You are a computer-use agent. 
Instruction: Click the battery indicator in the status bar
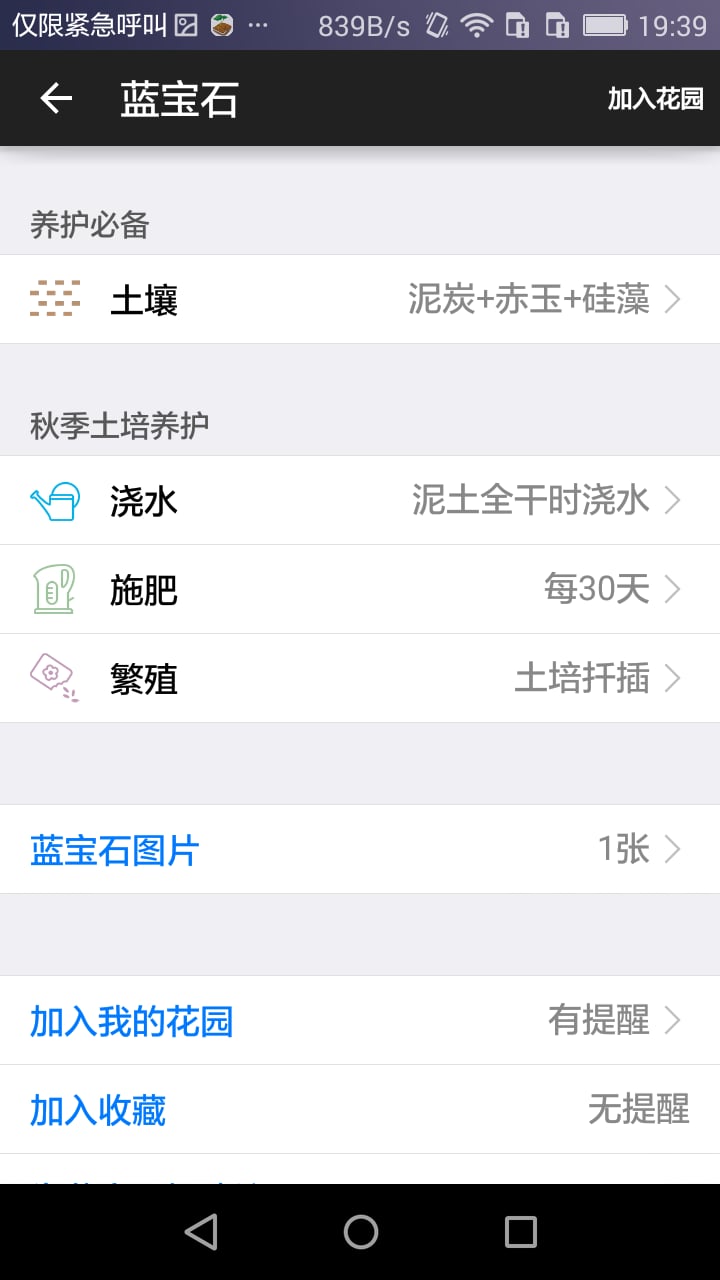pyautogui.click(x=602, y=27)
